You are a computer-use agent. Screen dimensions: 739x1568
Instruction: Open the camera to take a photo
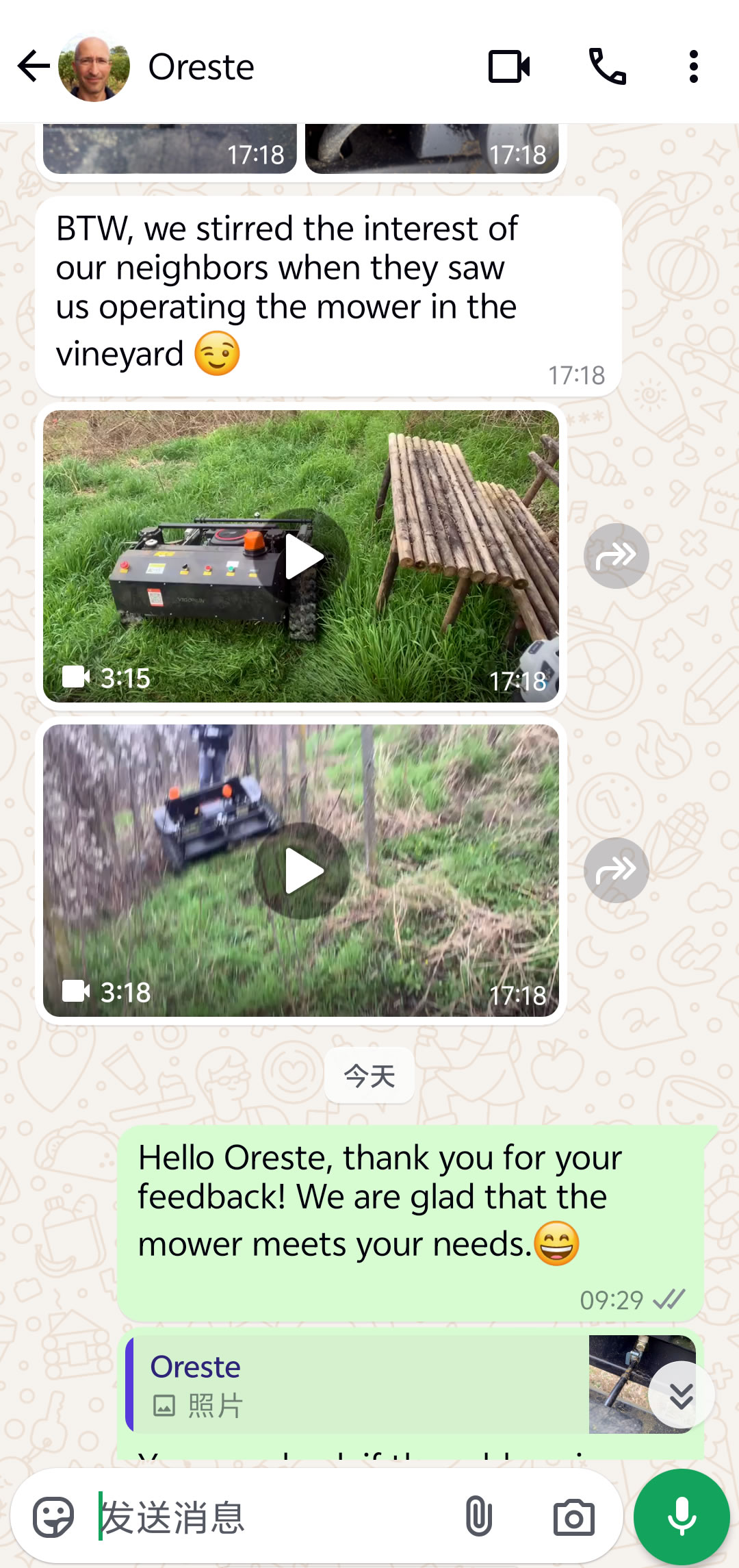[x=573, y=1517]
